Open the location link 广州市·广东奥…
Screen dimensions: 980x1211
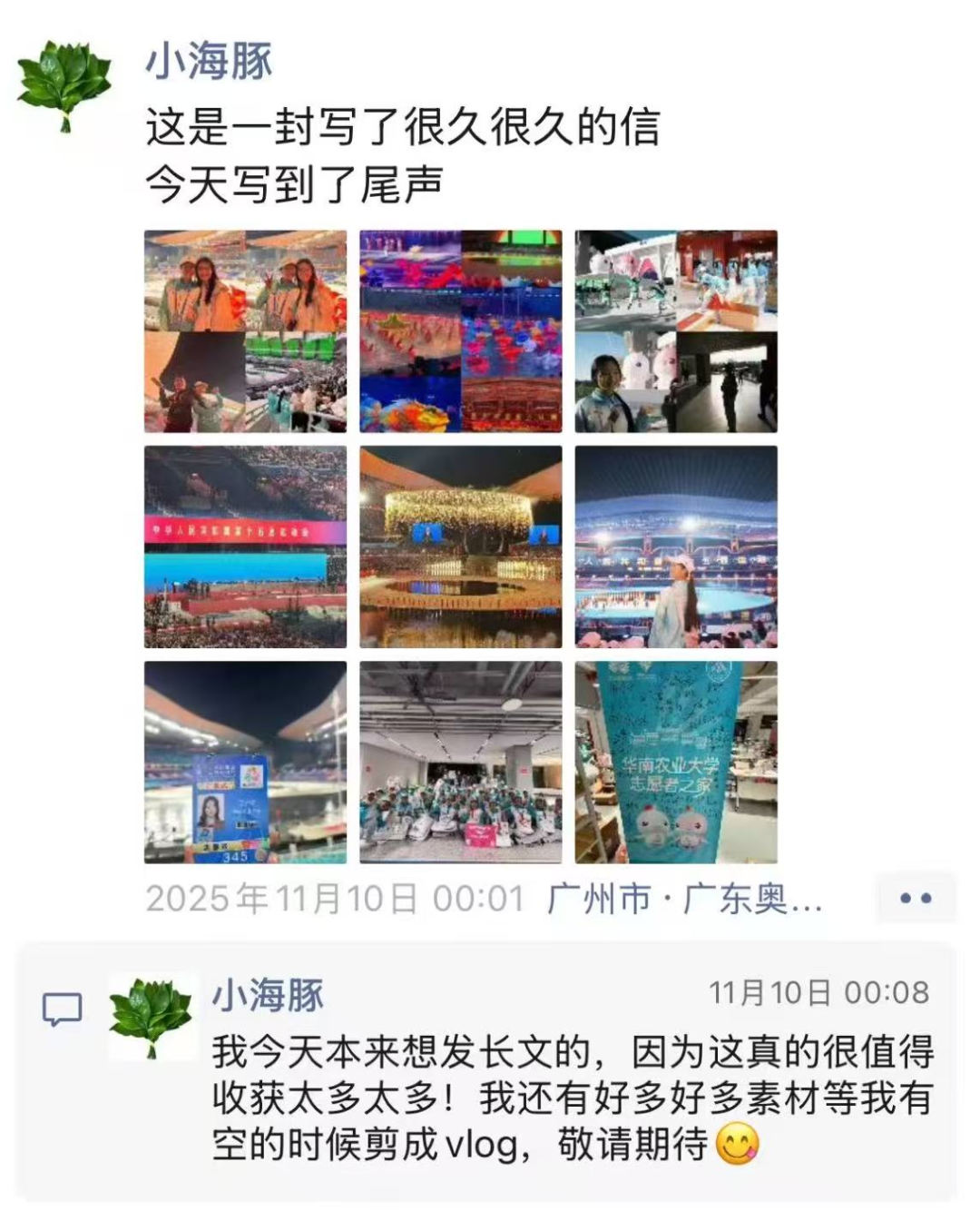point(685,899)
